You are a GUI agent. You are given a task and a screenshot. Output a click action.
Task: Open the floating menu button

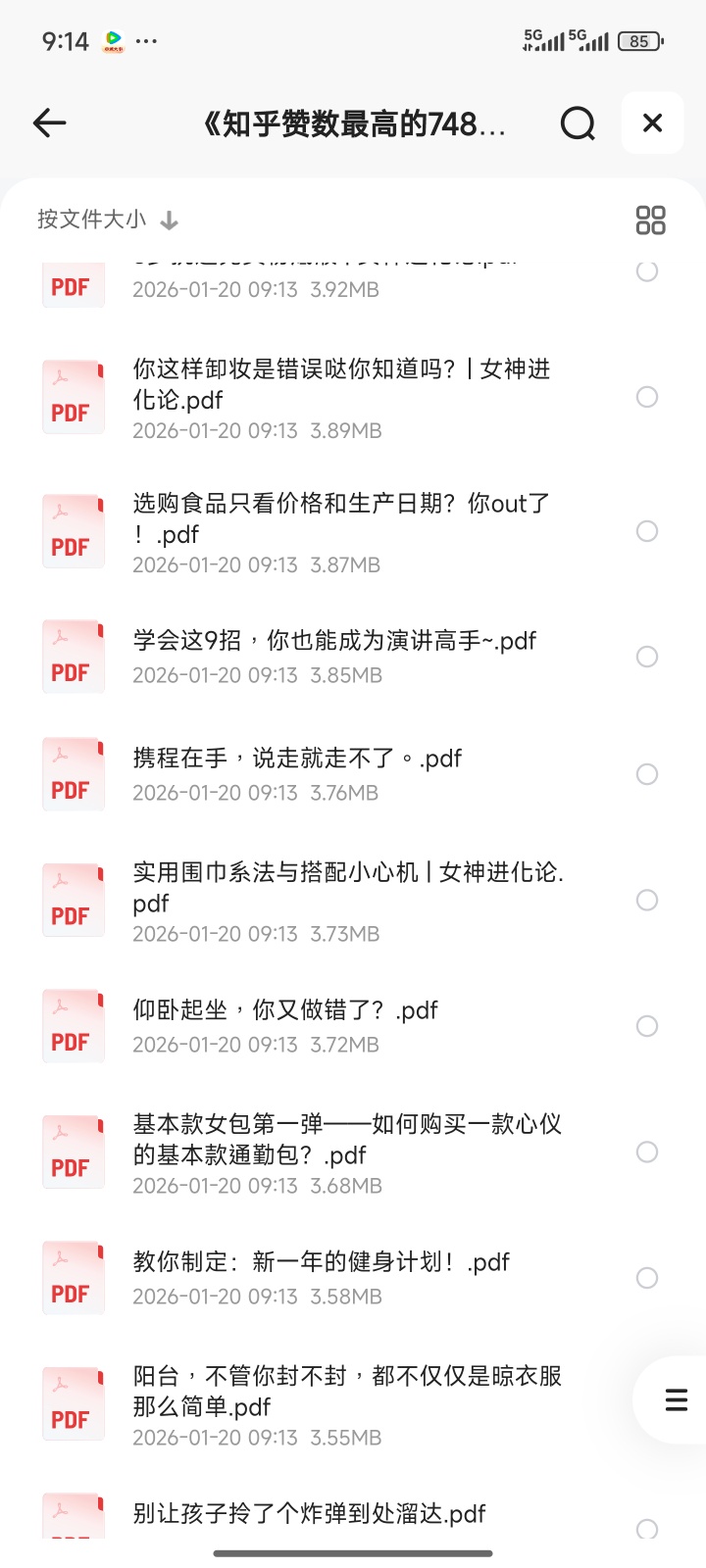[676, 1399]
